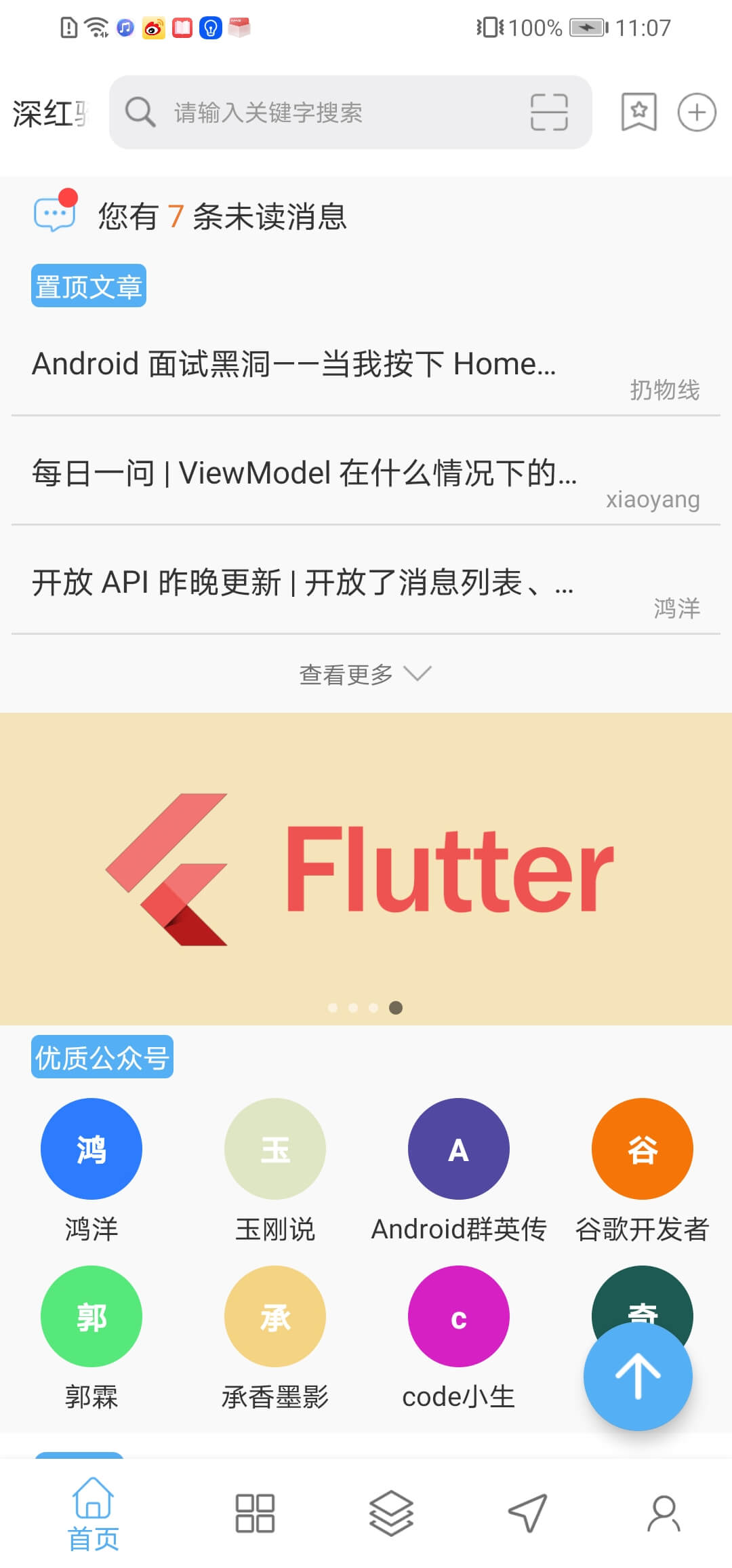Open code小生 official account
Viewport: 732px width, 1568px height.
pos(459,1317)
